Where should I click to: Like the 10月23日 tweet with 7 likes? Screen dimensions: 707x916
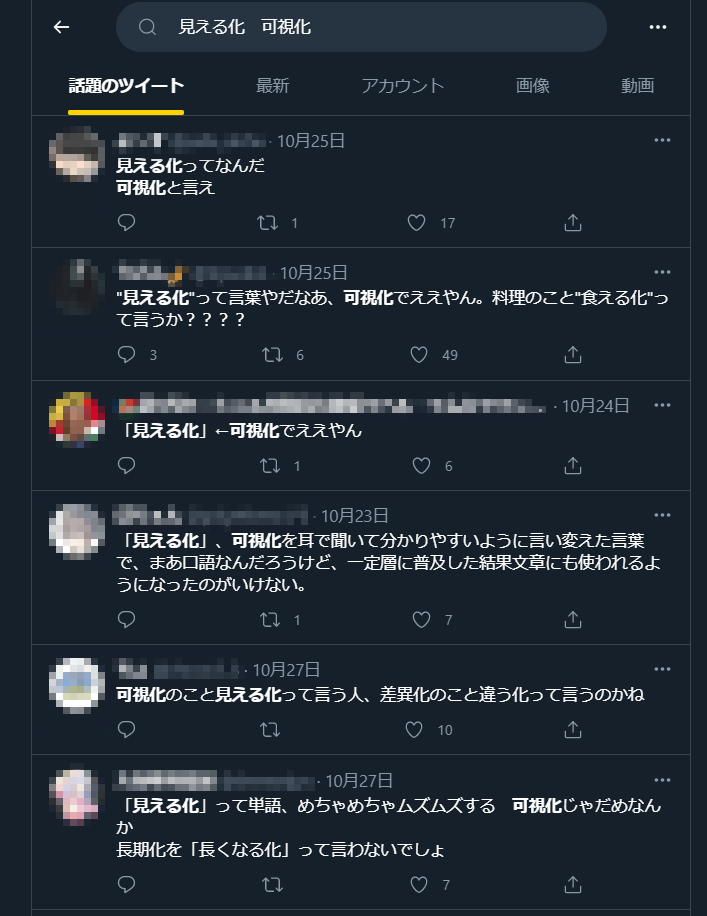[x=421, y=620]
